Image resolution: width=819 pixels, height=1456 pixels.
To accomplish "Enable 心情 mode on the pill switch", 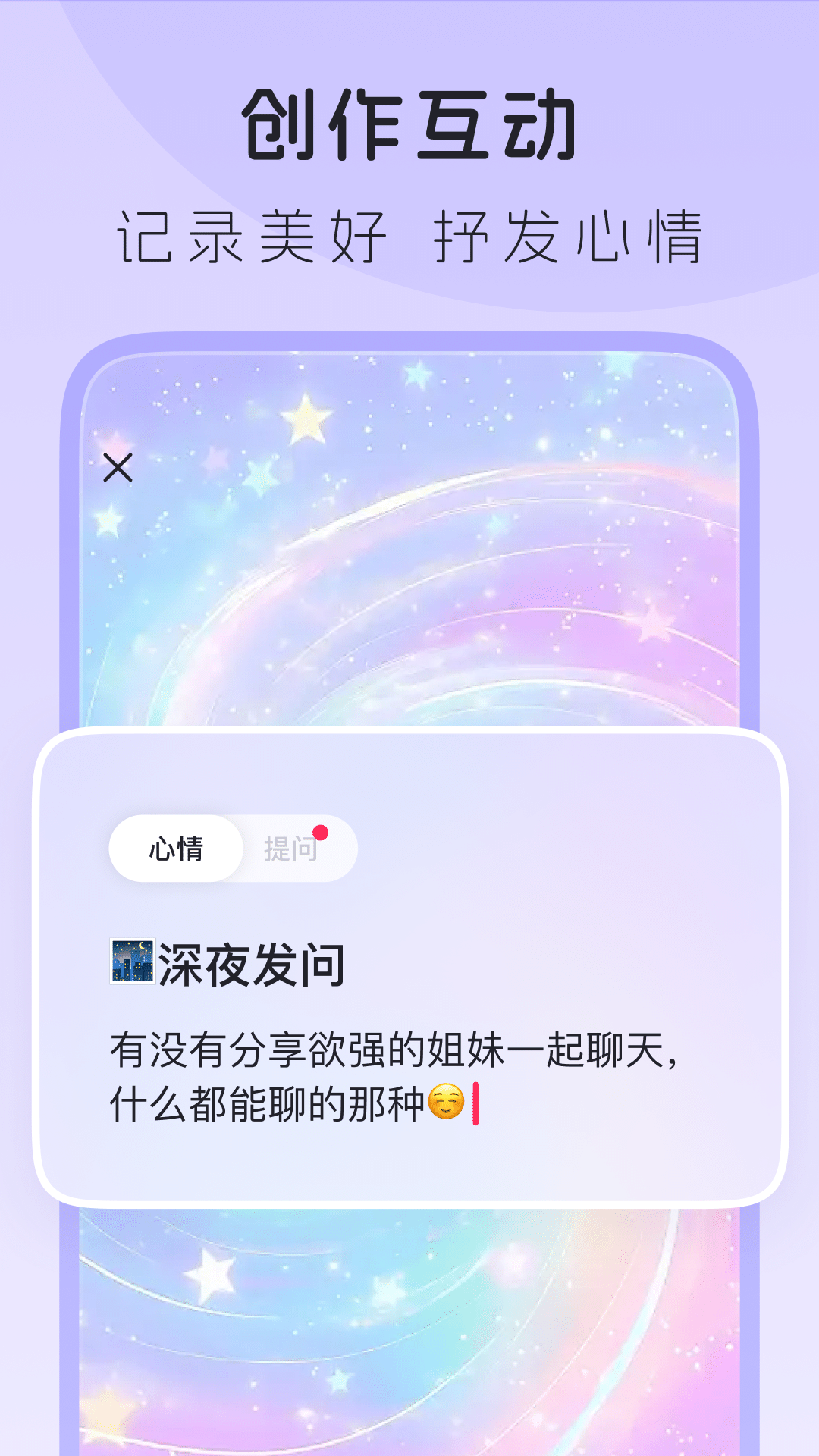I will pyautogui.click(x=177, y=849).
